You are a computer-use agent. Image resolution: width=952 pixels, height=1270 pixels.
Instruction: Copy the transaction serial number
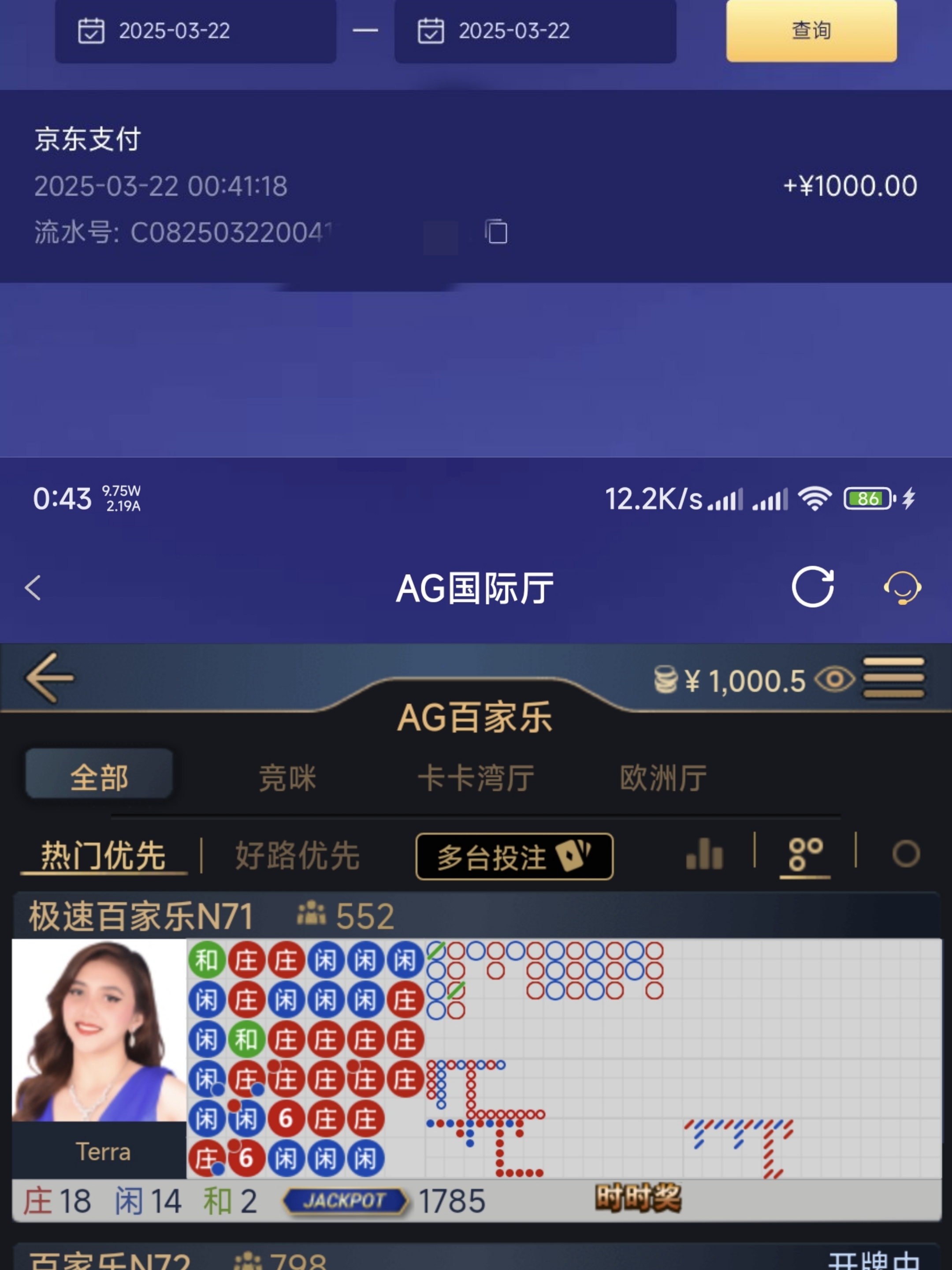point(496,232)
